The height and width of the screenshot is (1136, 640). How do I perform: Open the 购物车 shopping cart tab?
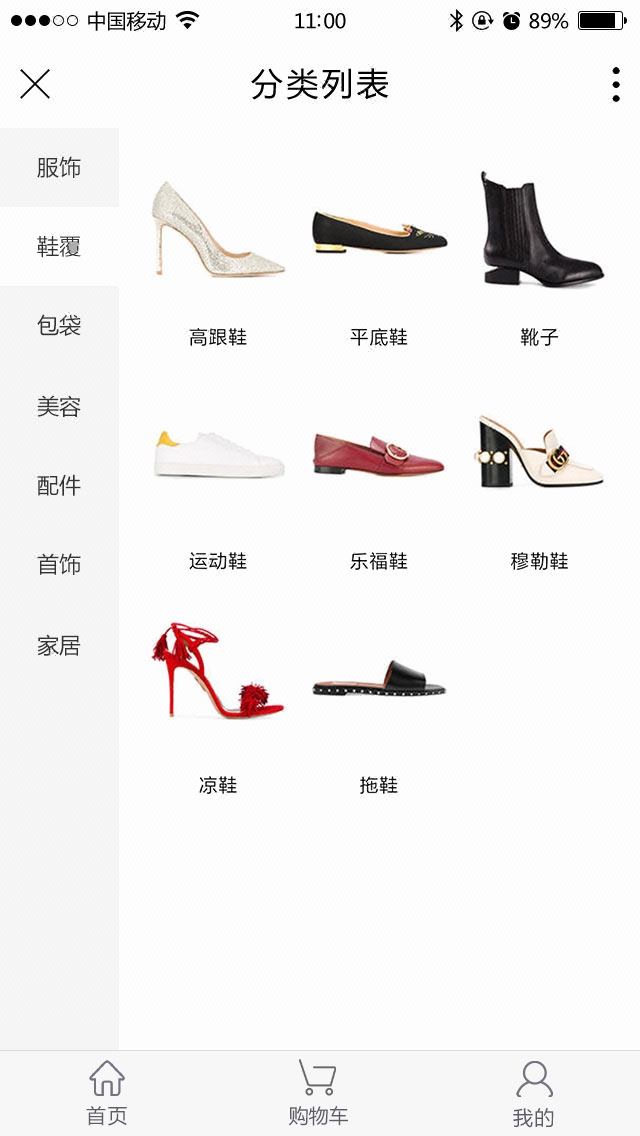[x=318, y=1093]
